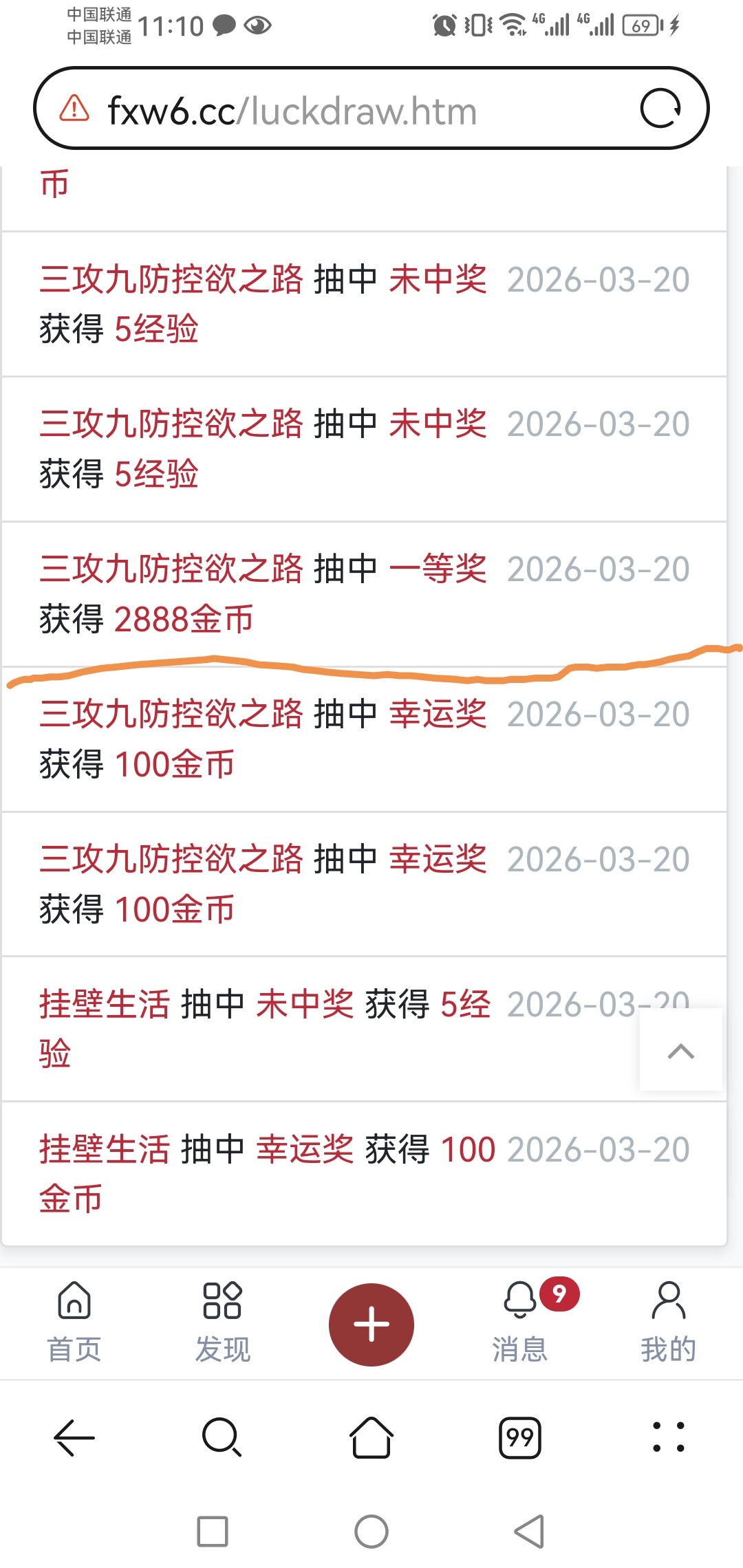Open the browser search magnifier

pos(222,1437)
